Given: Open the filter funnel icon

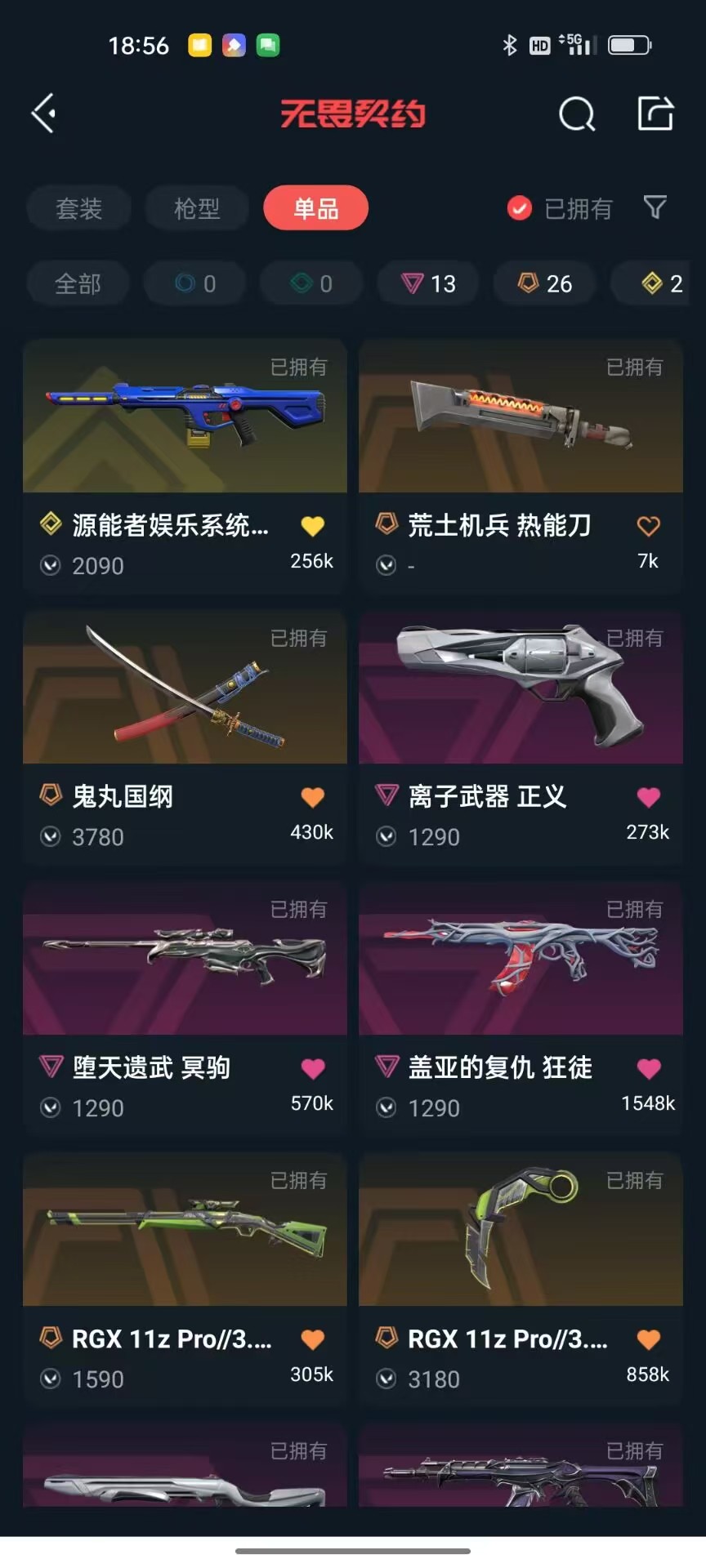Looking at the screenshot, I should coord(655,207).
